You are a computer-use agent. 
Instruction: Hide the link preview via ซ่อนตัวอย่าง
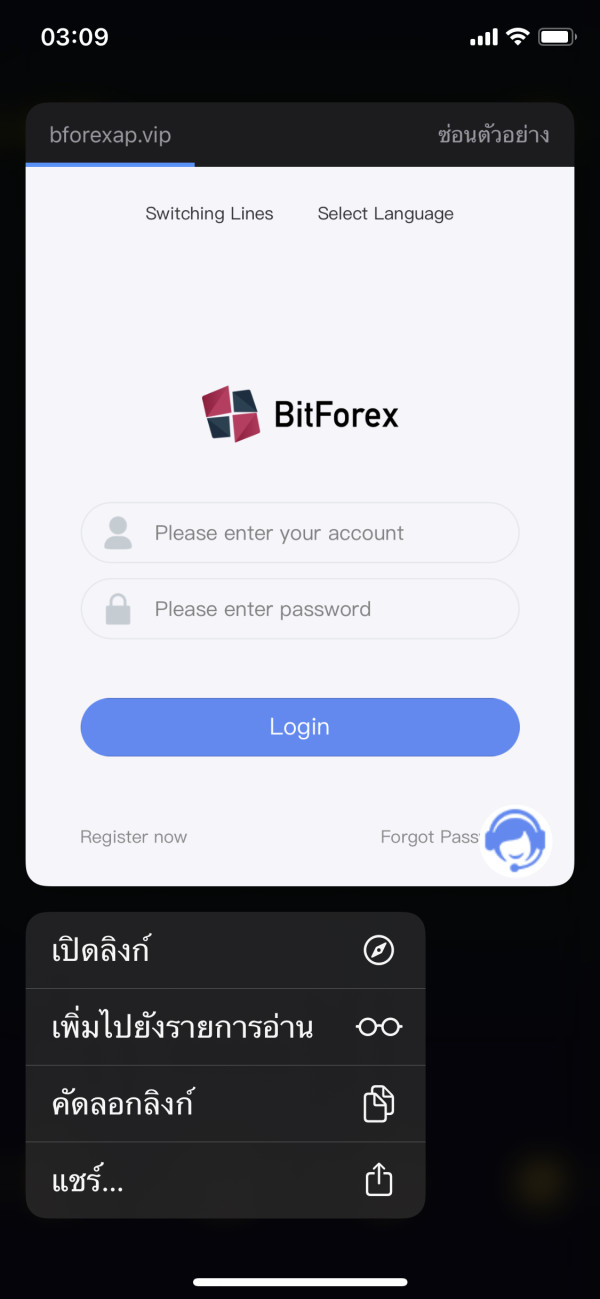click(x=493, y=135)
